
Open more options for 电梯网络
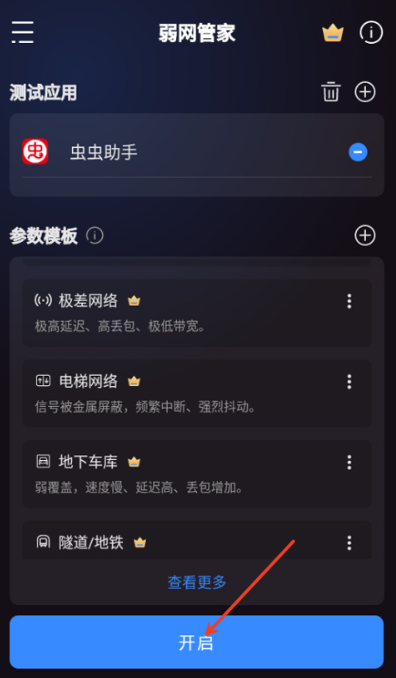tap(349, 382)
